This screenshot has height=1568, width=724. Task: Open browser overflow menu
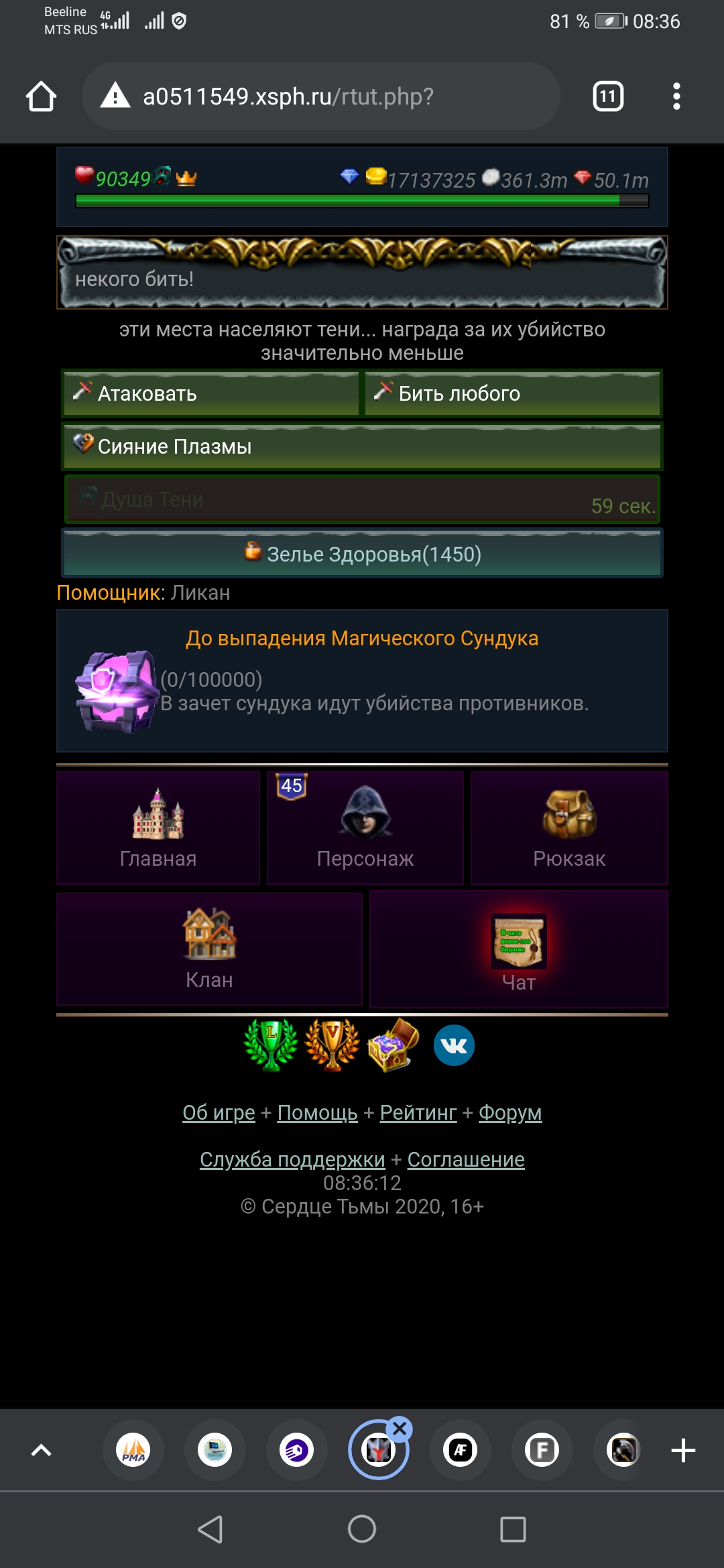pyautogui.click(x=676, y=96)
